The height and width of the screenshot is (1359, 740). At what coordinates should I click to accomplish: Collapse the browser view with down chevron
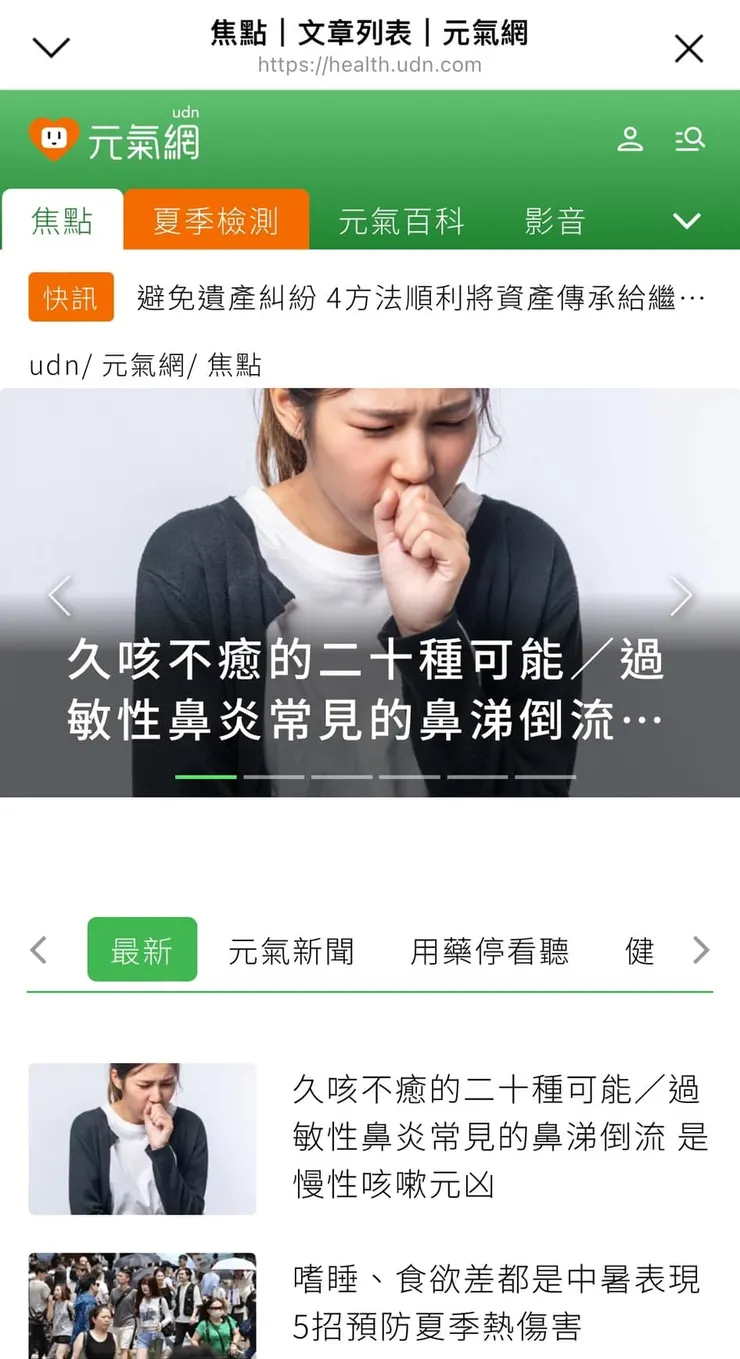pos(51,46)
